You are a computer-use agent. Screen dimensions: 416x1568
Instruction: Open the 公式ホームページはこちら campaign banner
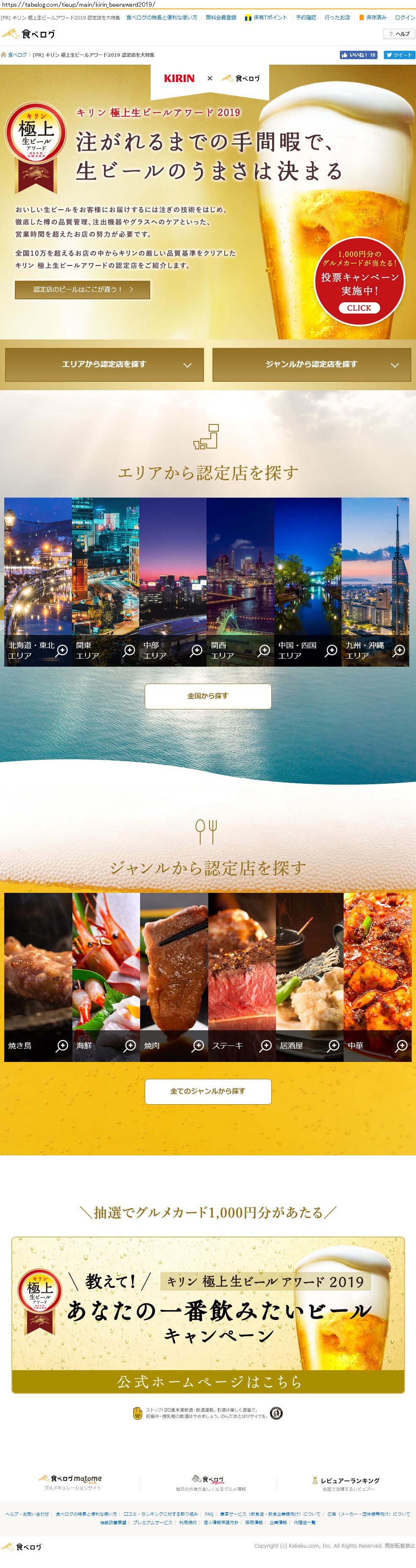(208, 1382)
